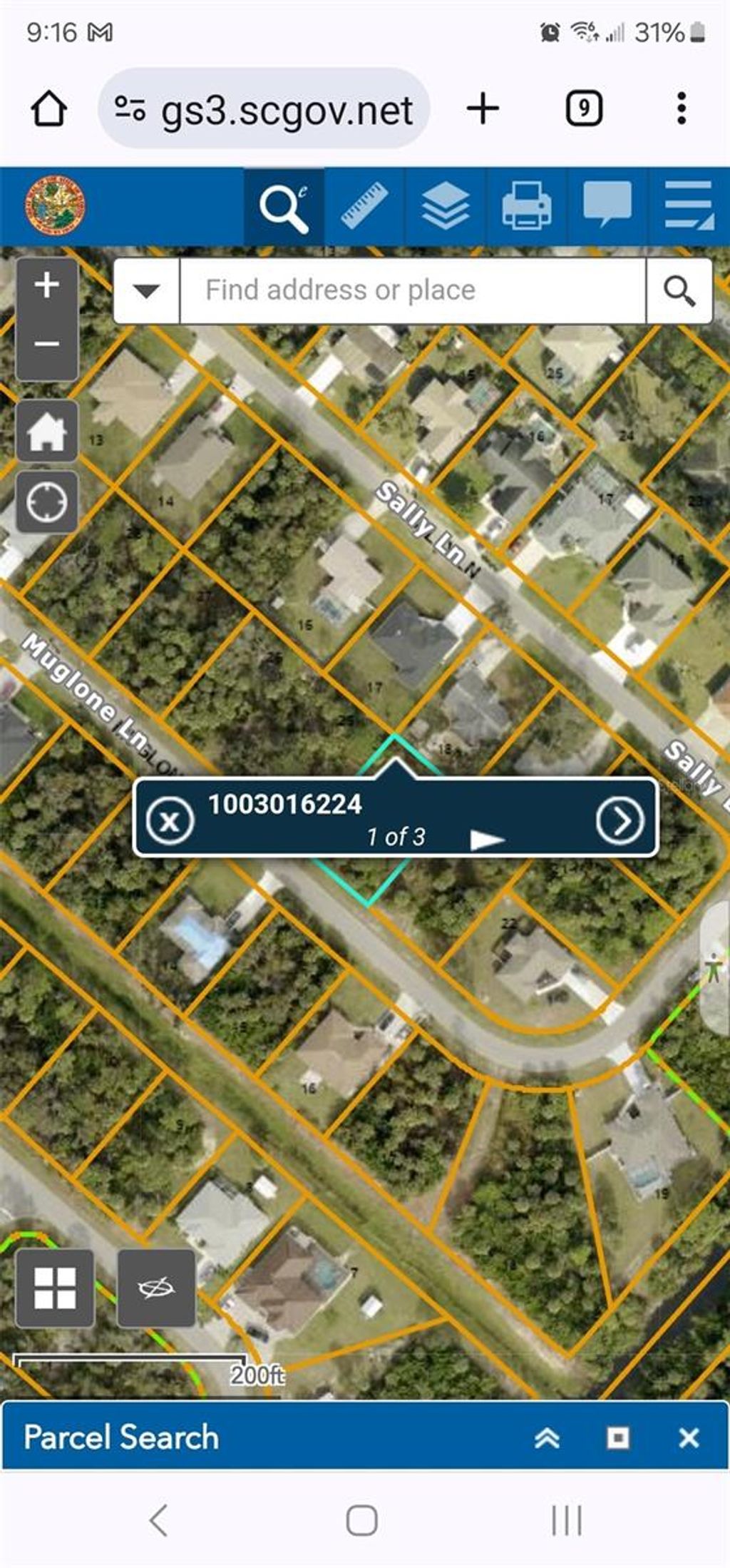Screen dimensions: 730x1568
Task: Open the speech bubble tool
Action: coord(607,208)
